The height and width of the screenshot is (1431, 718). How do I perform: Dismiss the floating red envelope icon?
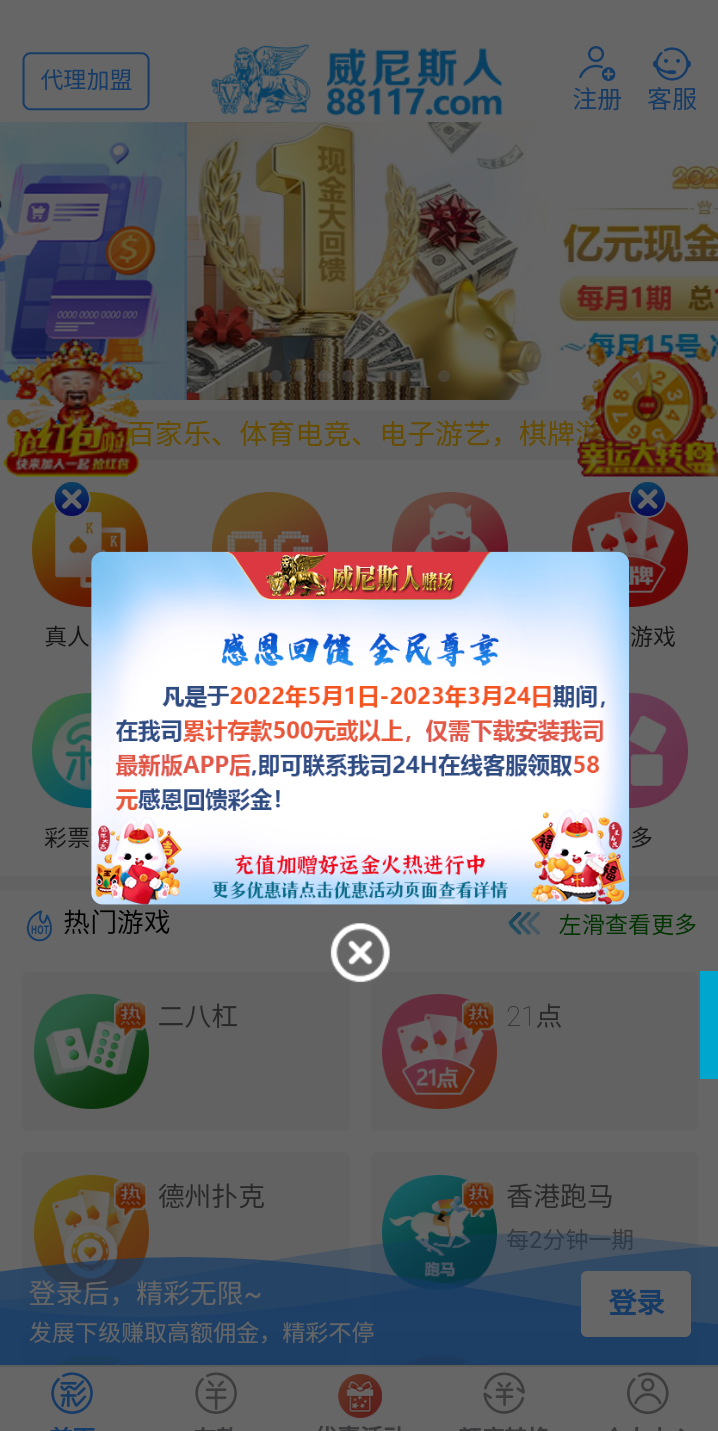tap(72, 498)
